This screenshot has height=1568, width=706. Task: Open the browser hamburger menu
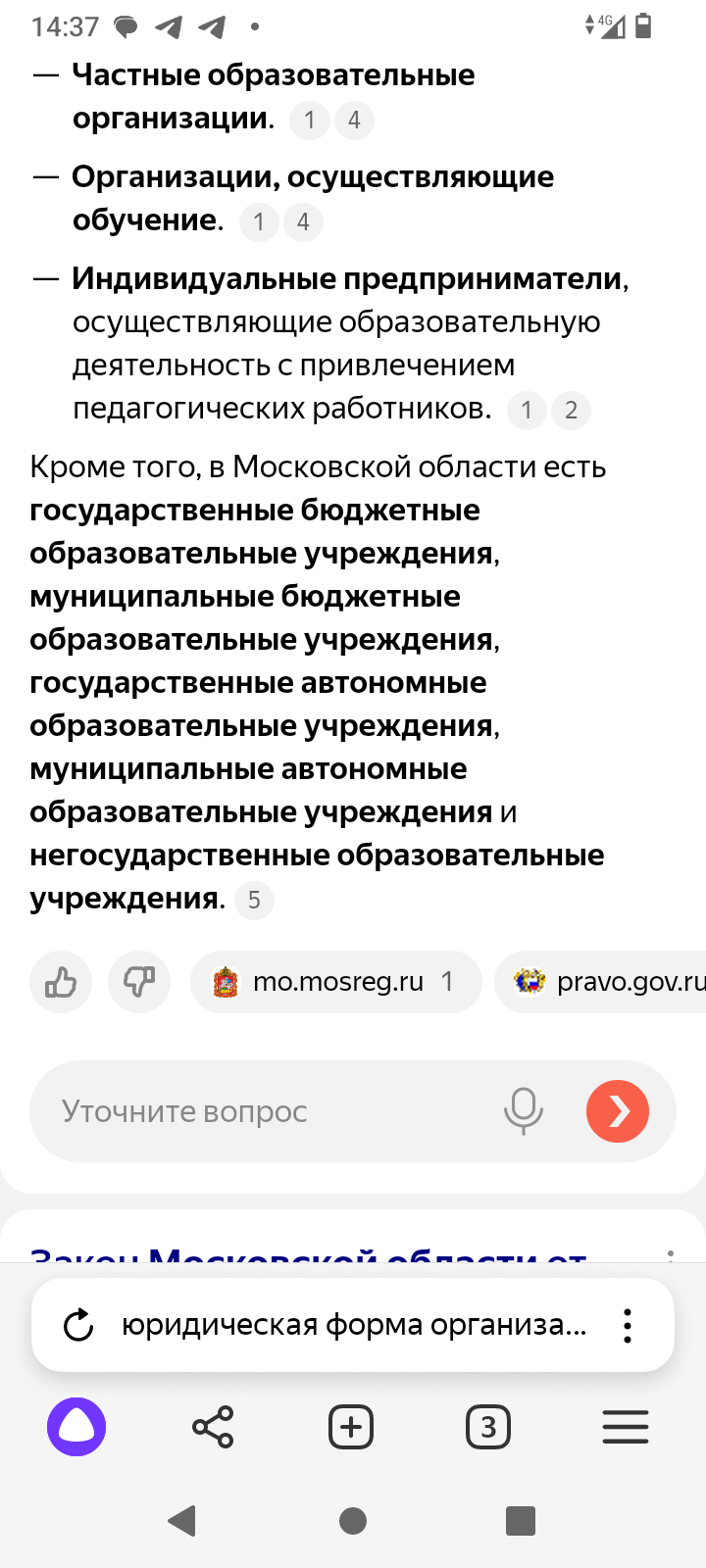coord(626,1427)
